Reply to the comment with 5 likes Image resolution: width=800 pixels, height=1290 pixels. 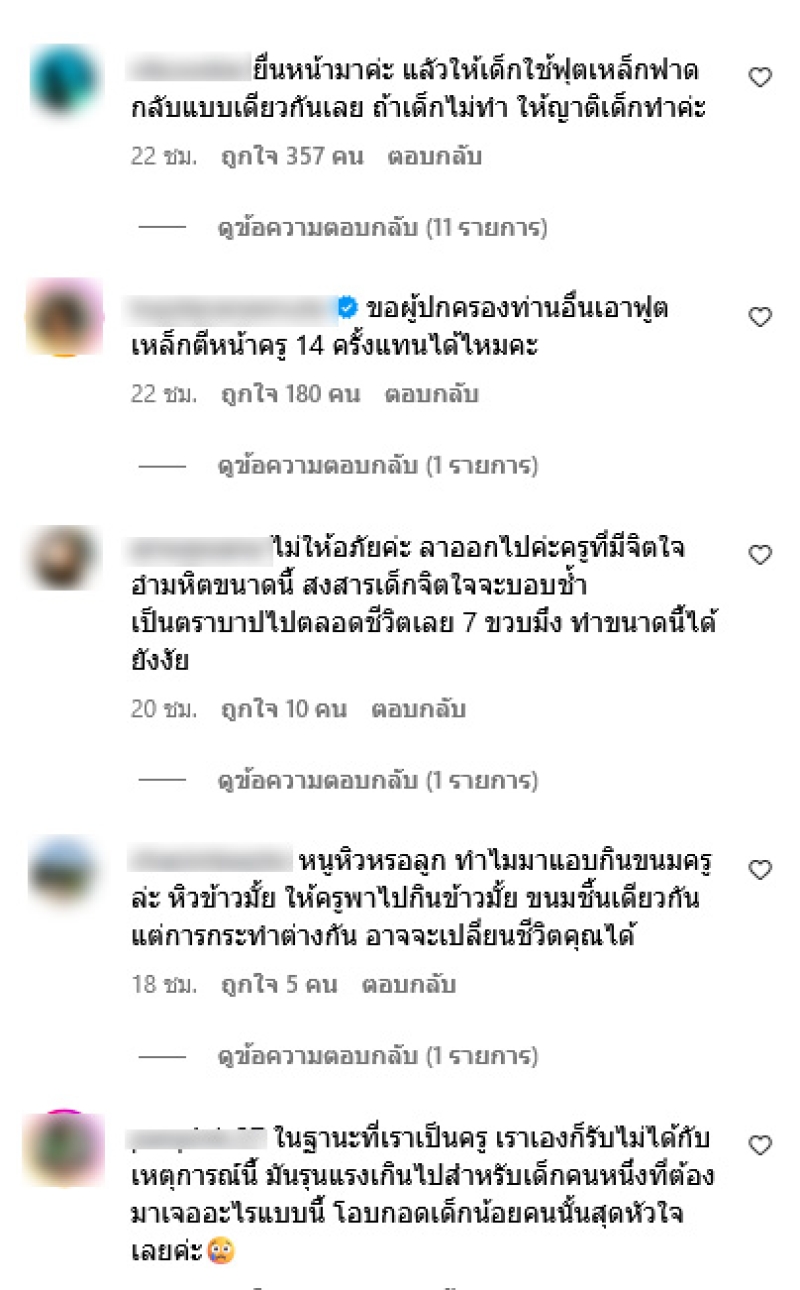point(408,985)
